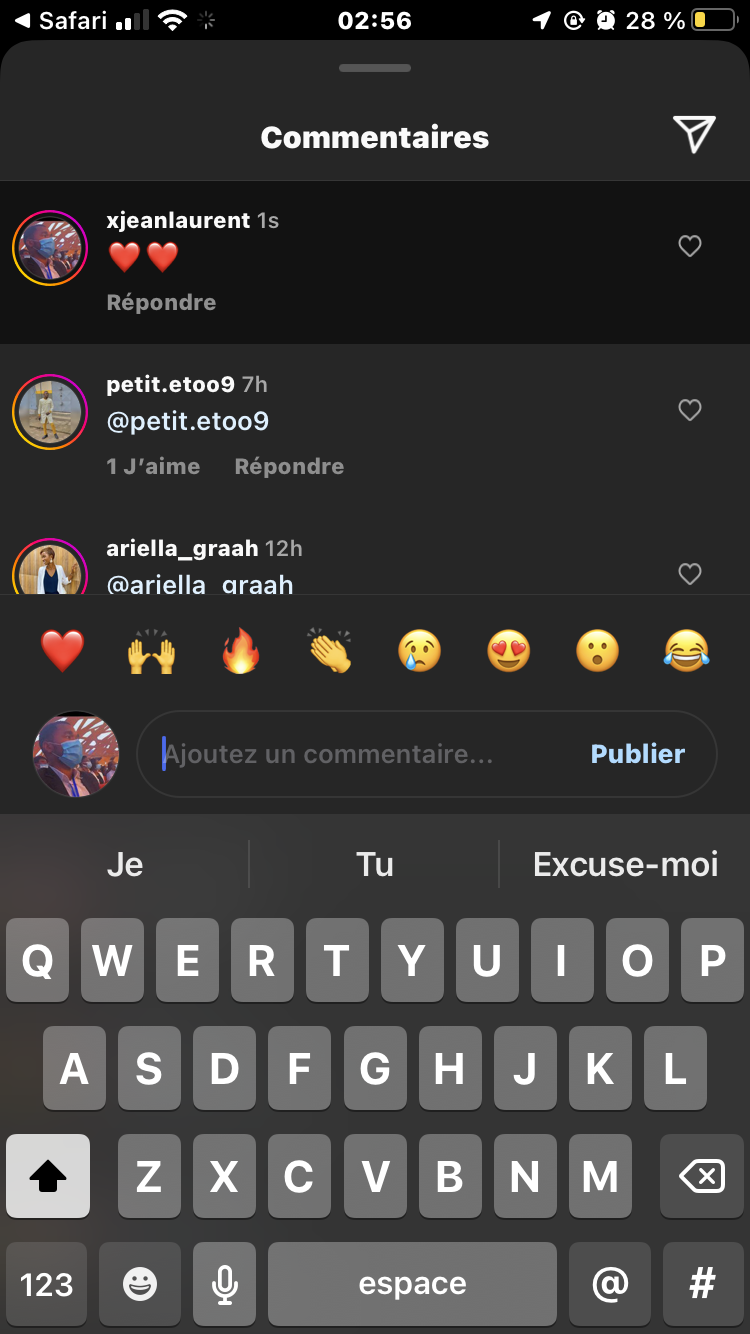Like ariella_graah's comment
This screenshot has height=1334, width=750.
[690, 574]
